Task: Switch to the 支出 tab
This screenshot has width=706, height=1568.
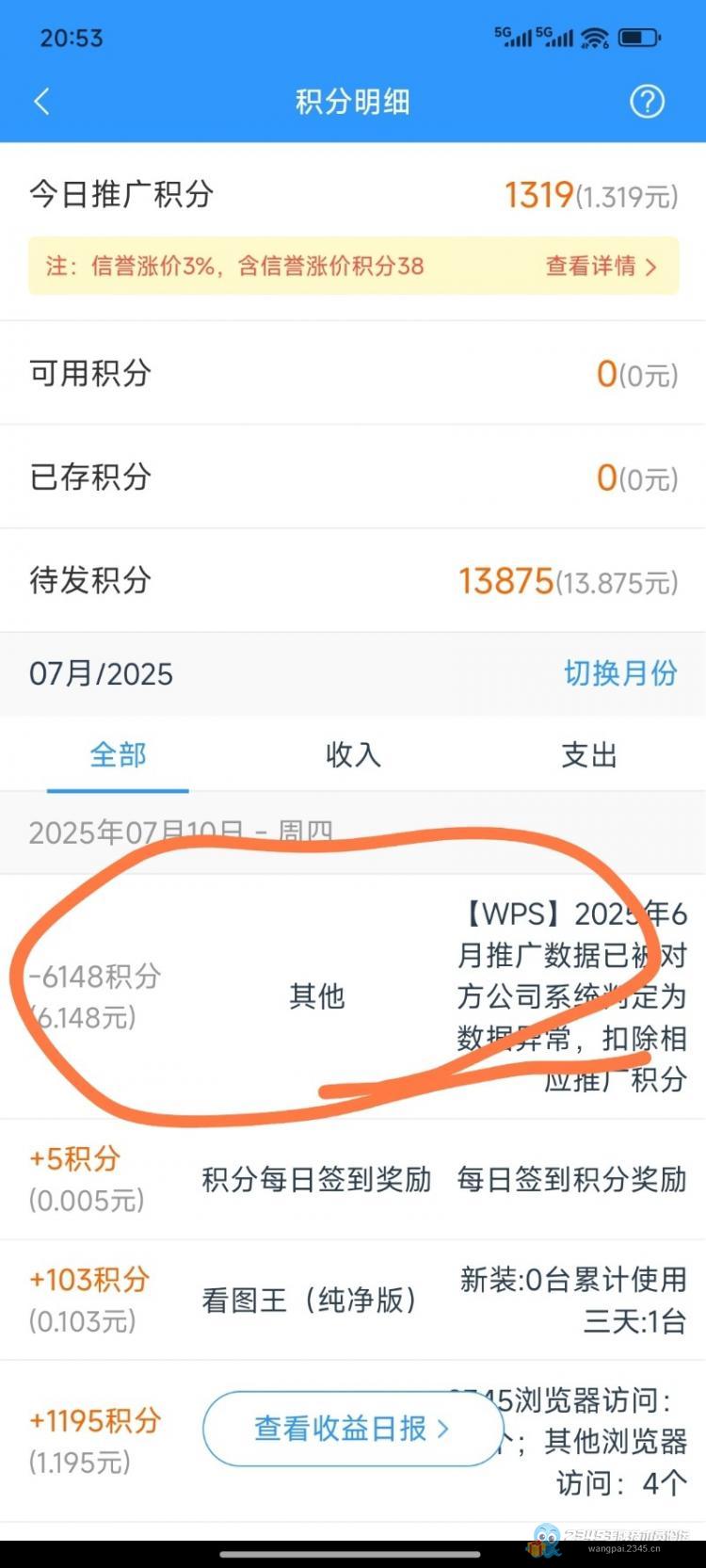Action: point(588,754)
